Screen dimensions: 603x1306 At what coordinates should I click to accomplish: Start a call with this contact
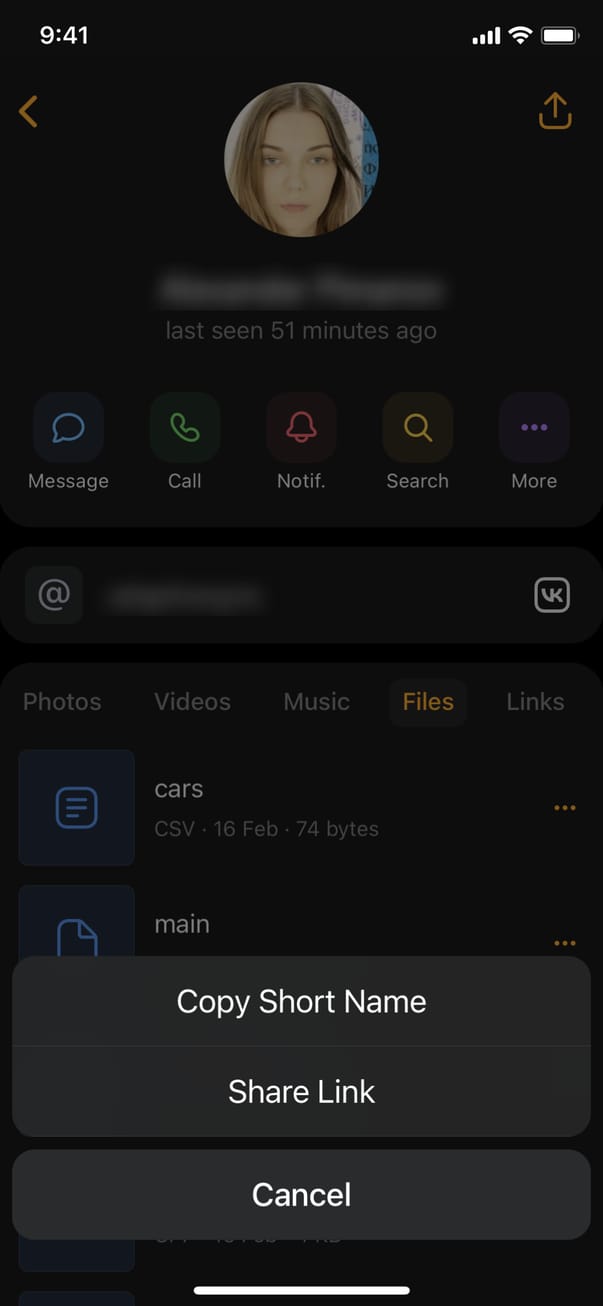click(x=184, y=429)
